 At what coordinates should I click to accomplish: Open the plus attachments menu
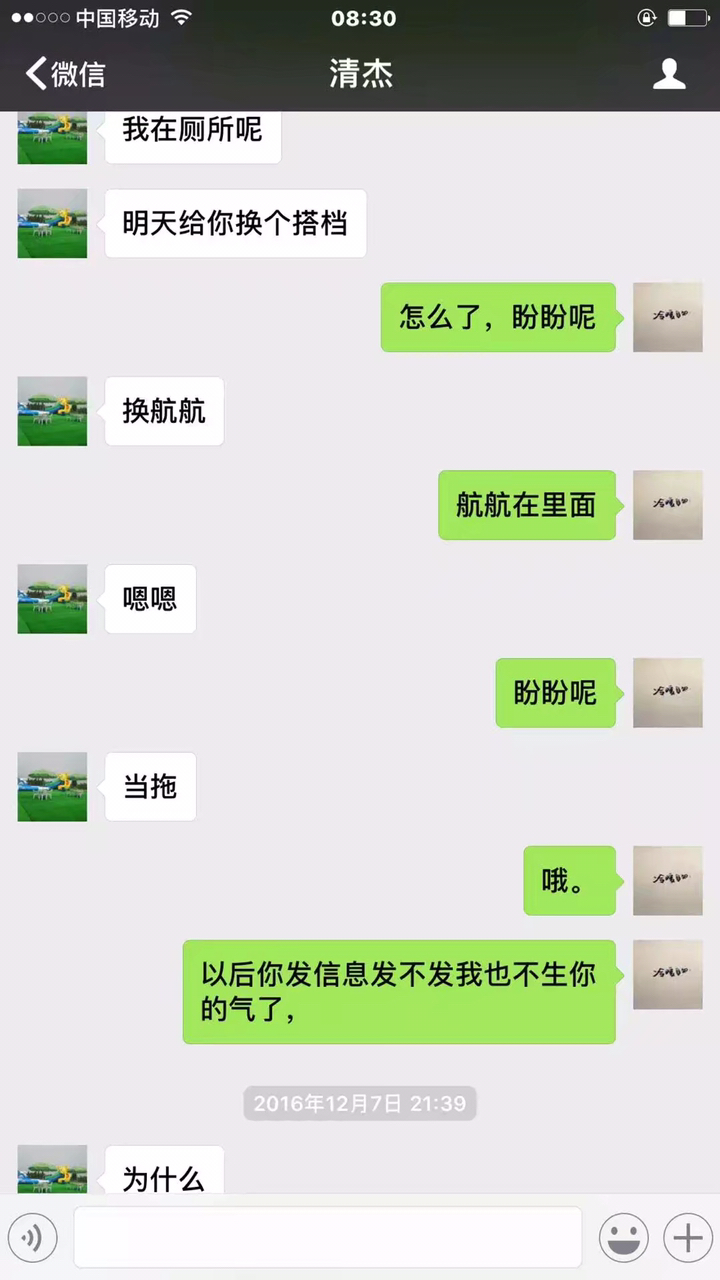tap(688, 1238)
